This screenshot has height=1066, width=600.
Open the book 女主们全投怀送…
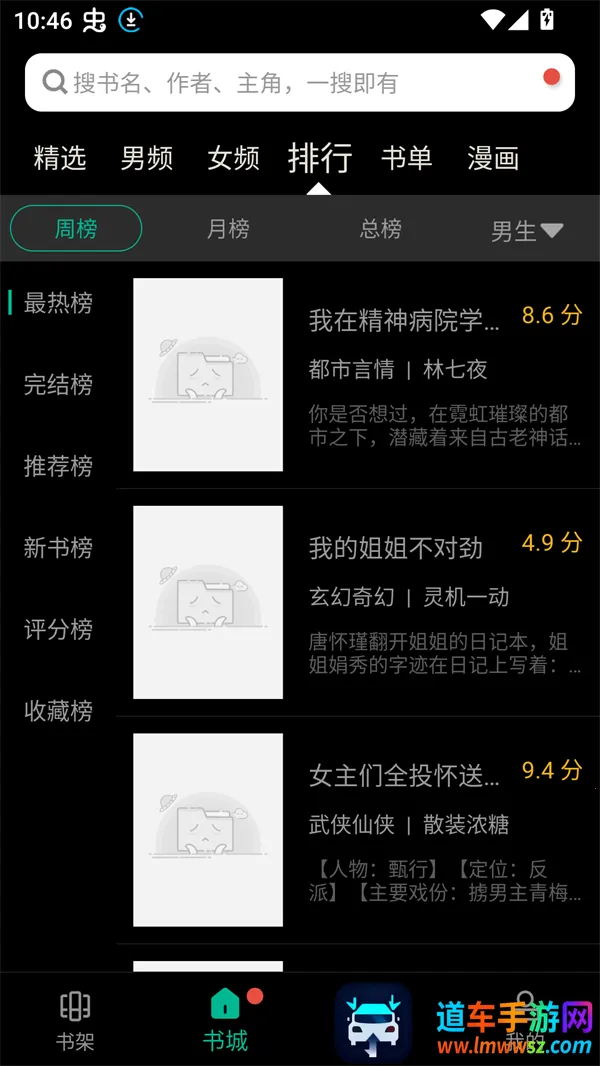click(x=403, y=776)
